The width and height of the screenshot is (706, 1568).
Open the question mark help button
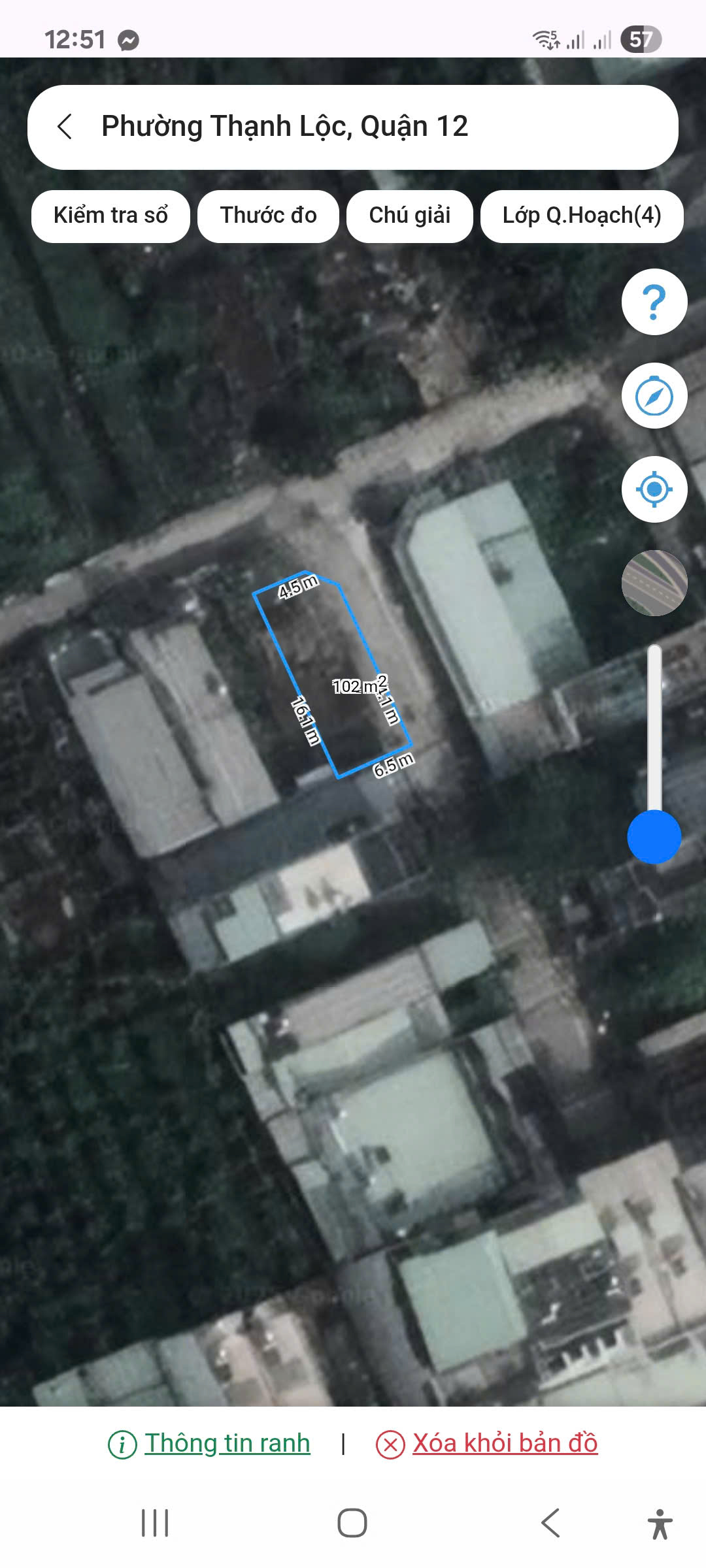point(654,302)
